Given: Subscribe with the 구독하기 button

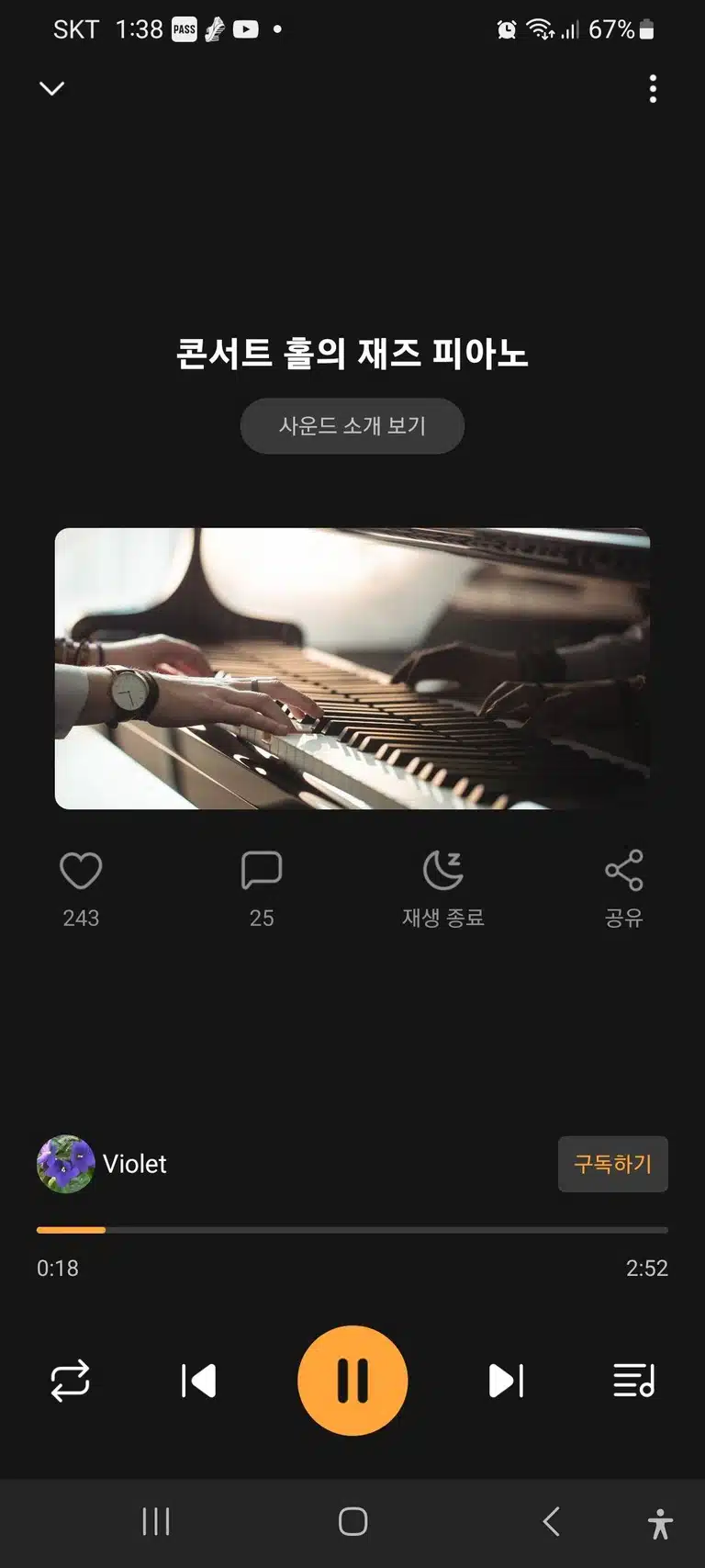Looking at the screenshot, I should pyautogui.click(x=613, y=1164).
